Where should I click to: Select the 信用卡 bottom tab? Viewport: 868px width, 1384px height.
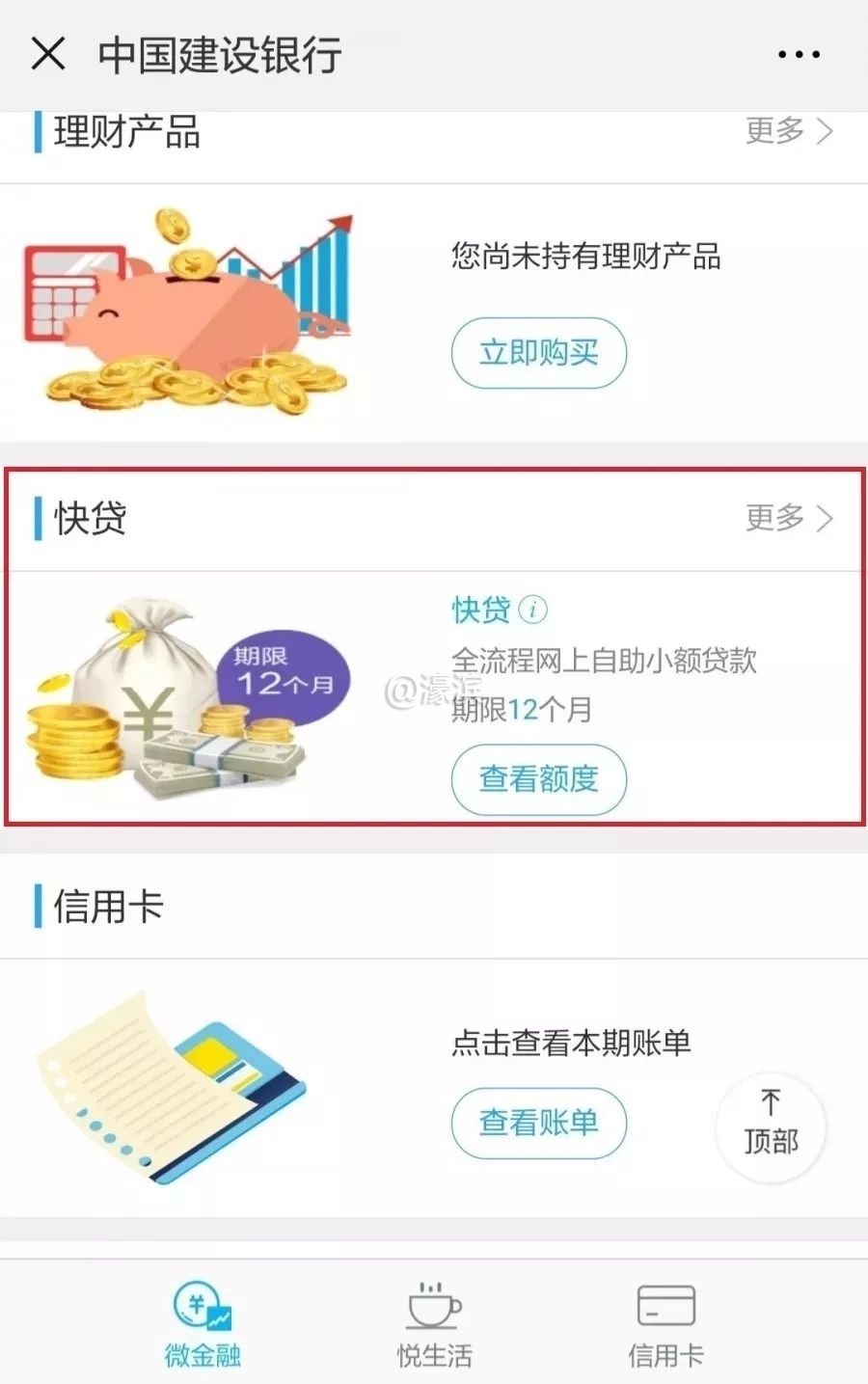665,1326
